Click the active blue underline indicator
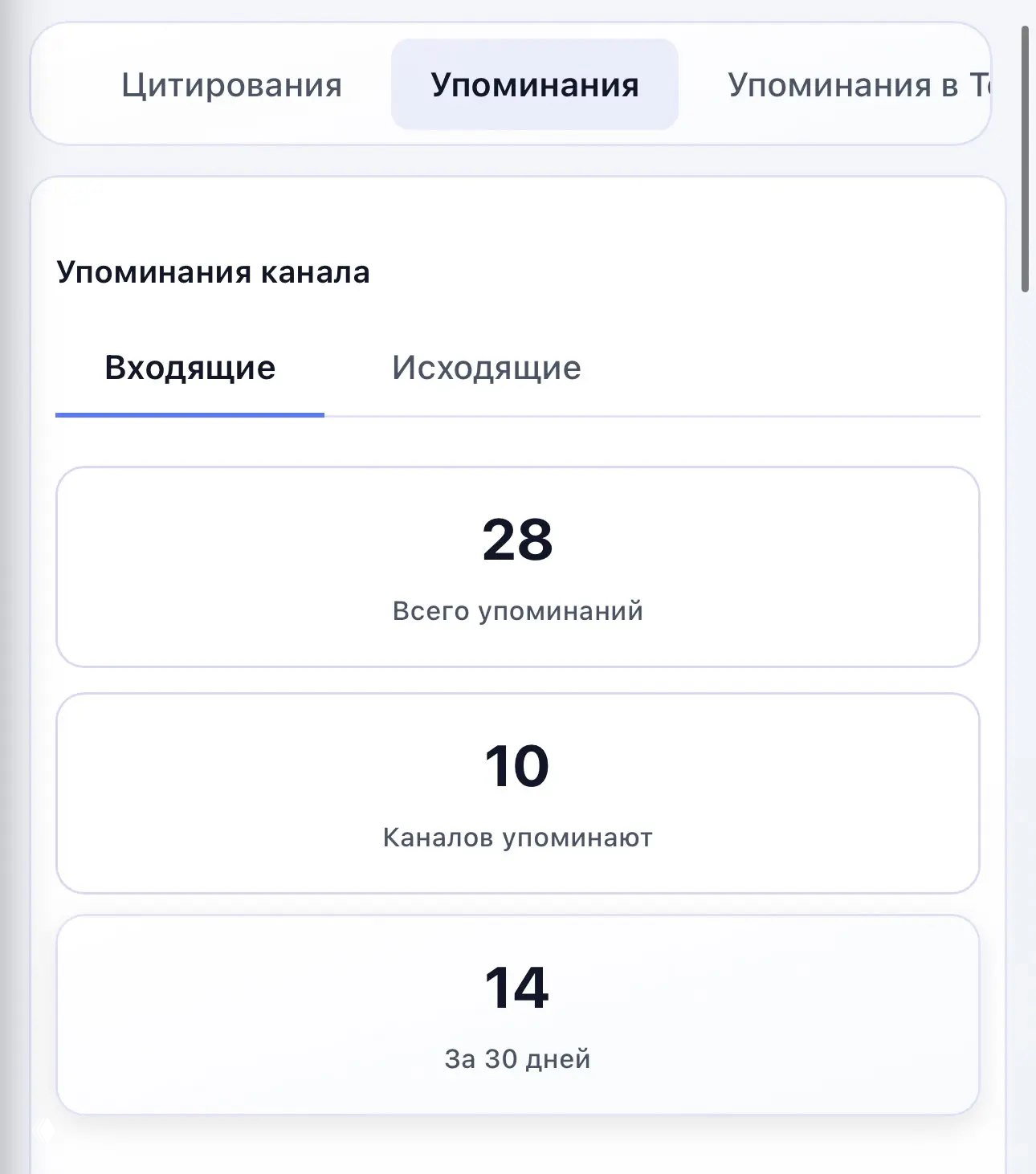Image resolution: width=1036 pixels, height=1174 pixels. [x=190, y=416]
